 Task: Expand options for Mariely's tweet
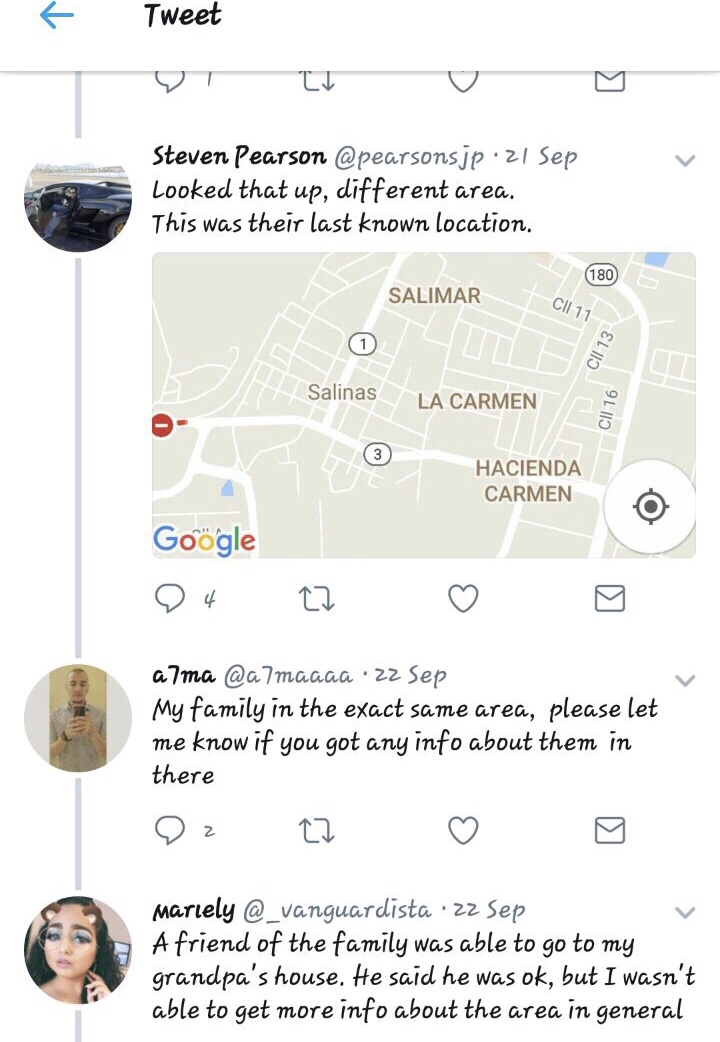(685, 913)
